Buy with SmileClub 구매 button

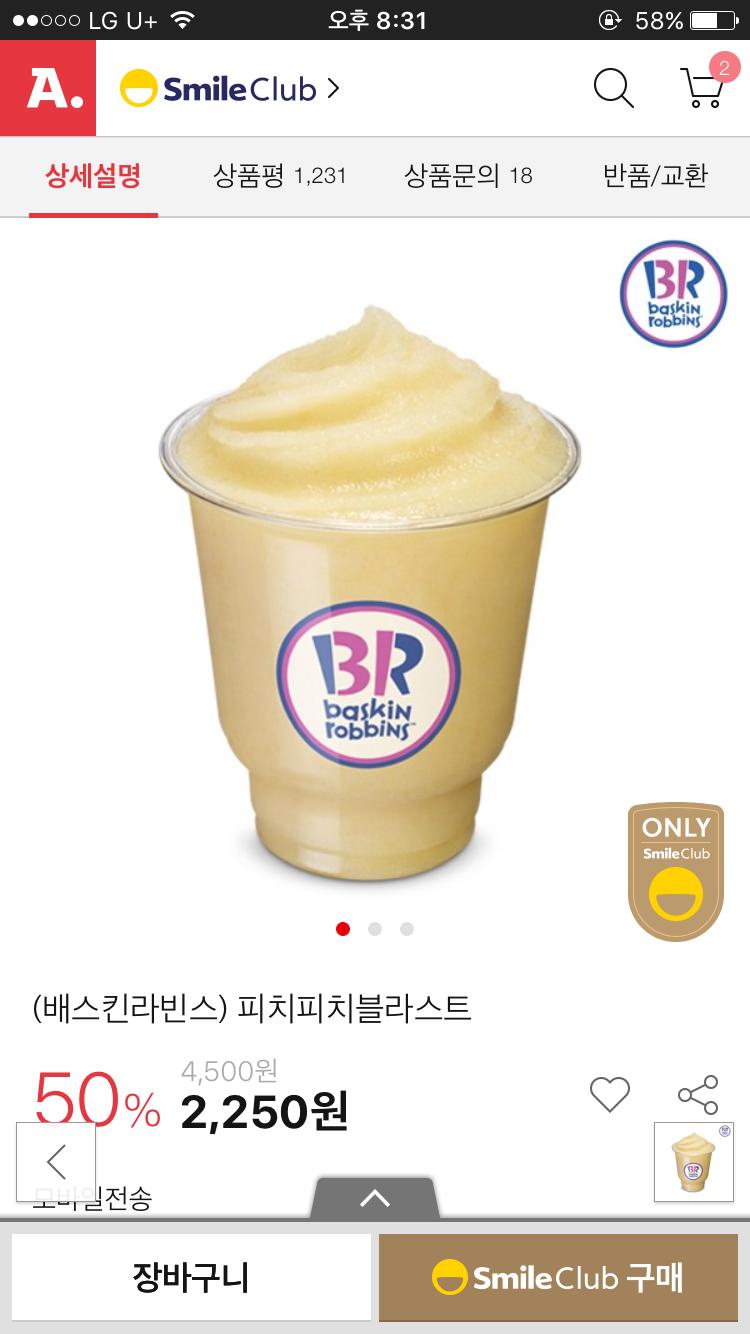[558, 1277]
